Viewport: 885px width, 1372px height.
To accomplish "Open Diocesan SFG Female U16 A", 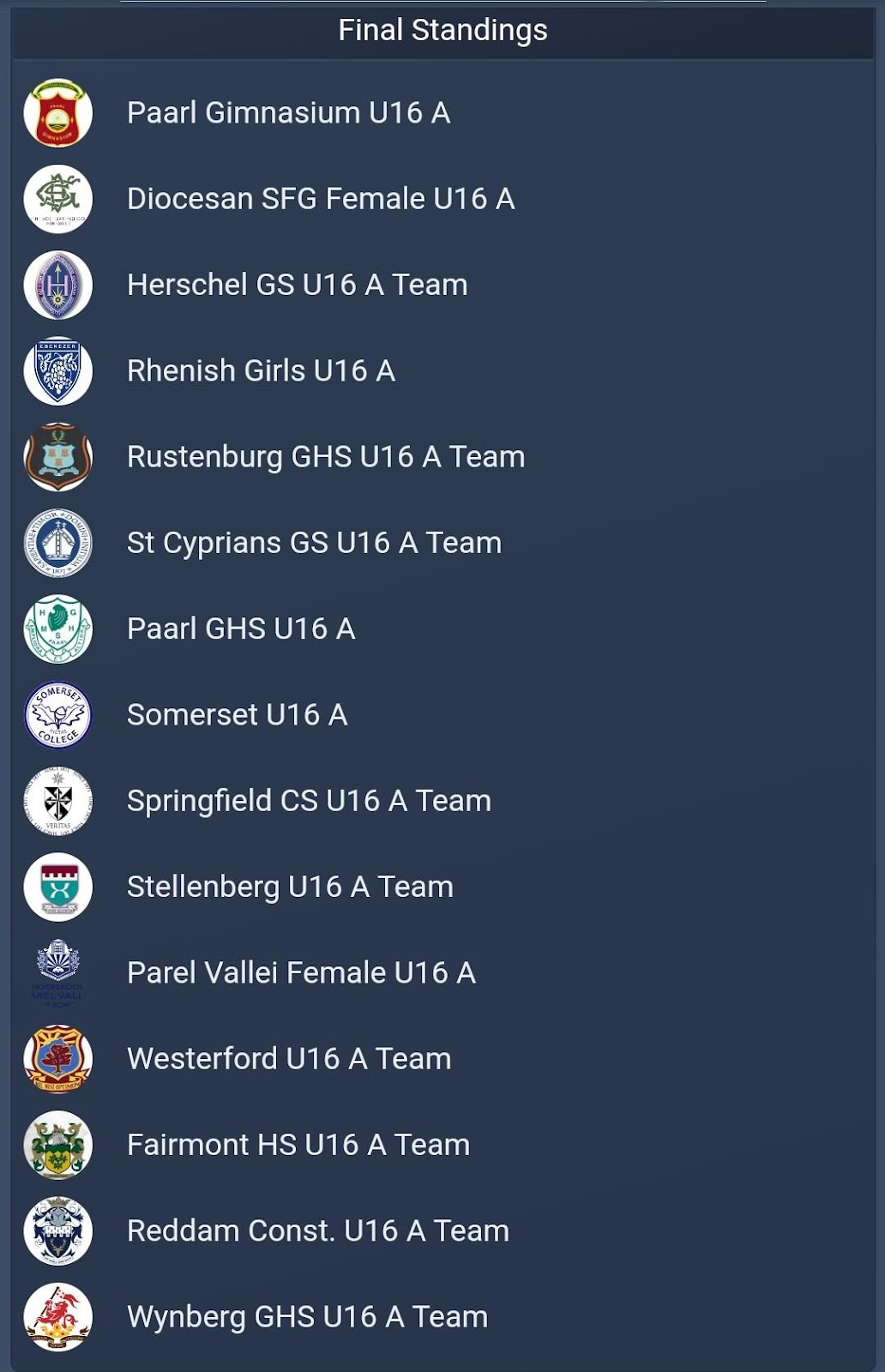I will (x=321, y=199).
